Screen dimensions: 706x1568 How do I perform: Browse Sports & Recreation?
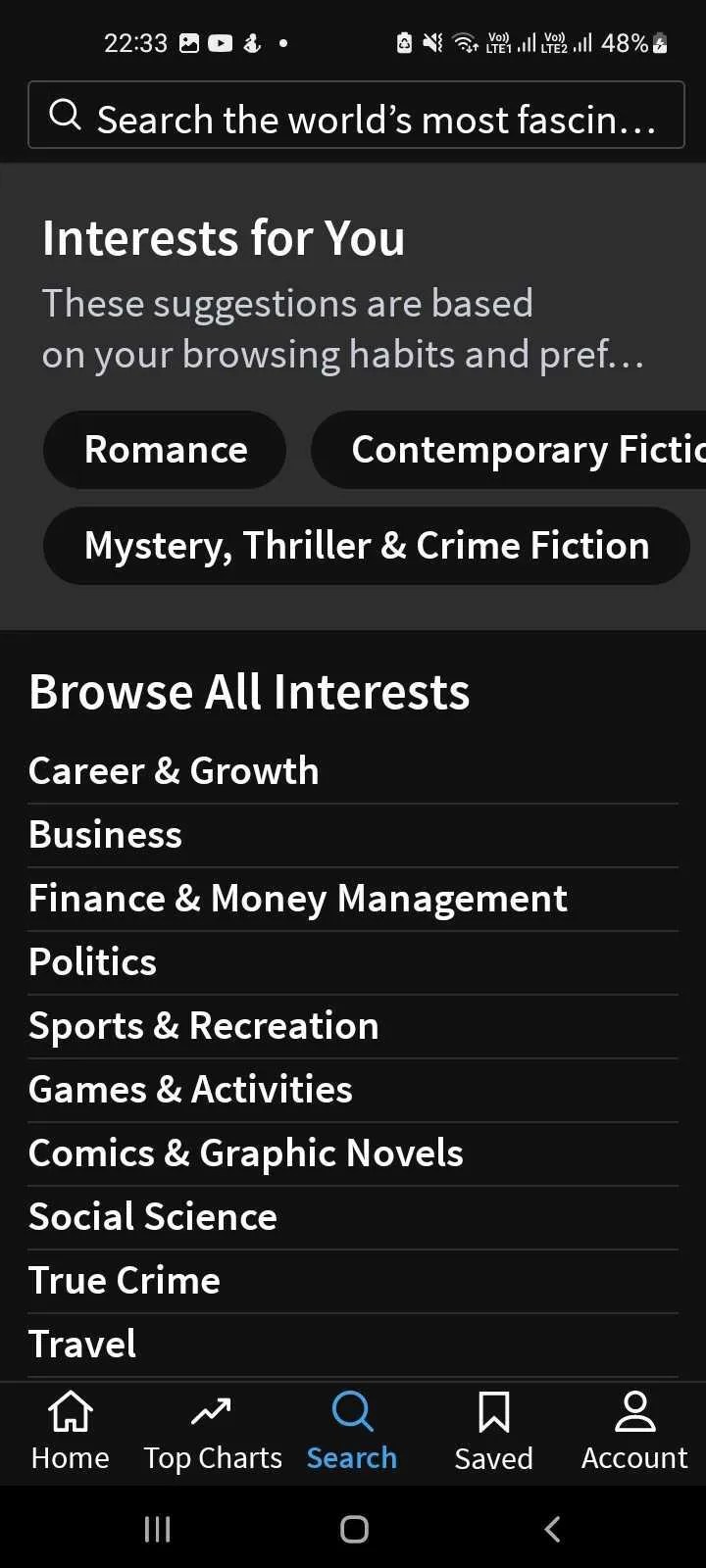coord(204,1026)
